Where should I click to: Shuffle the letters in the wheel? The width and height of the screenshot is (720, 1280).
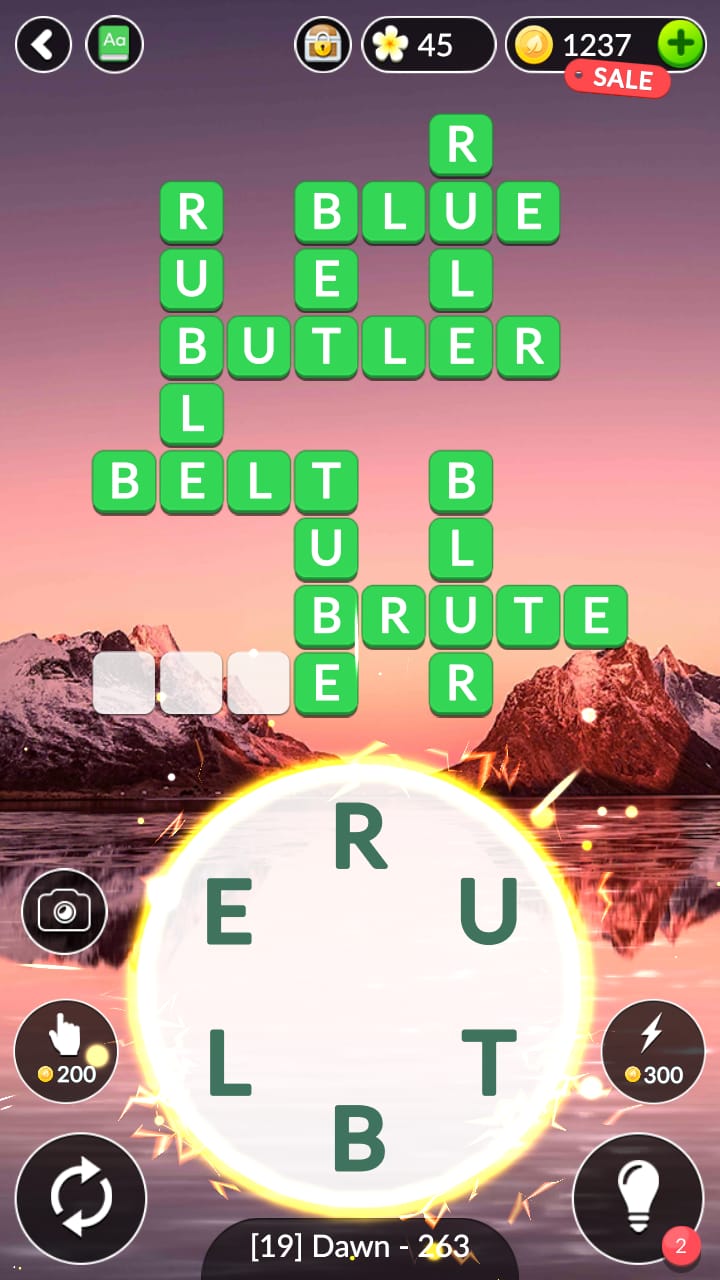[x=81, y=1198]
